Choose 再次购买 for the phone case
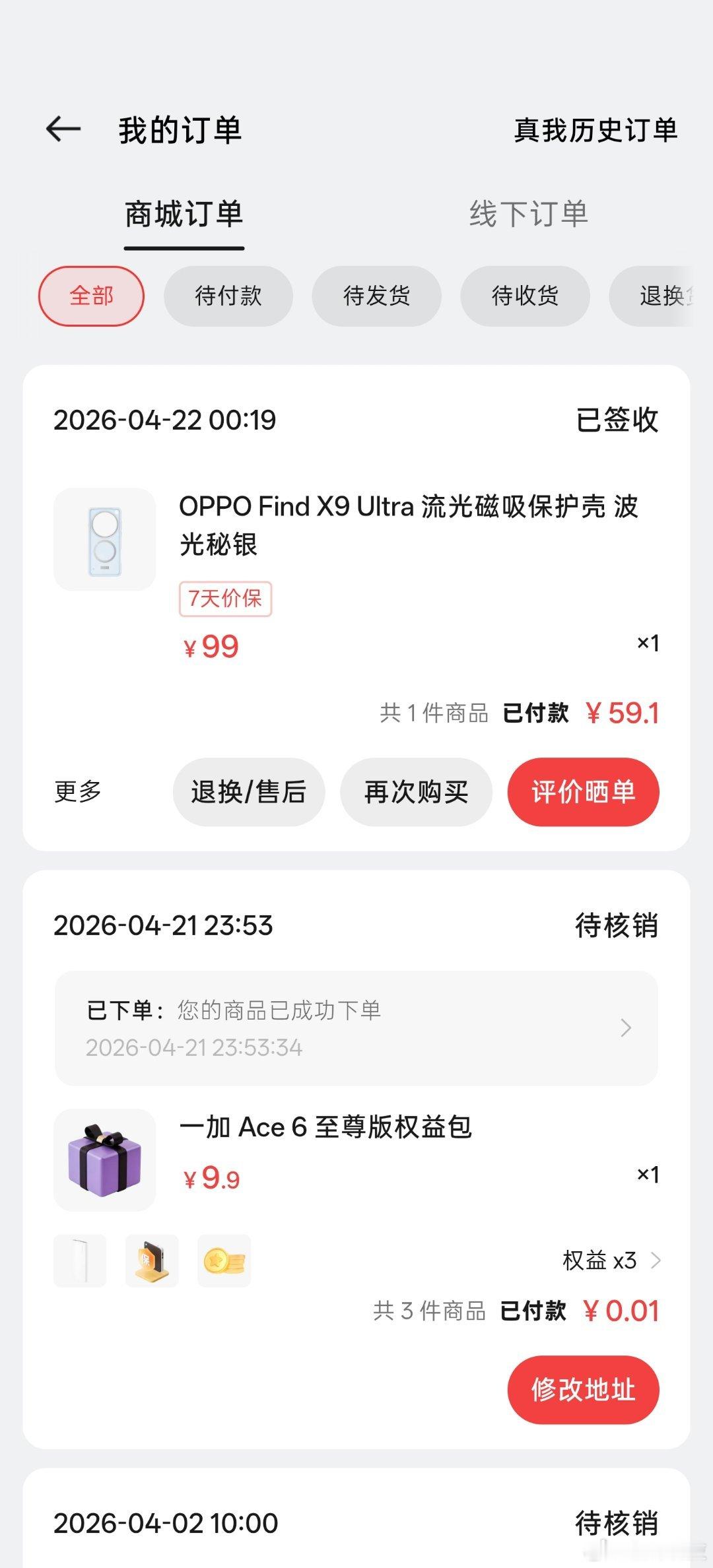Viewport: 713px width, 1568px height. (416, 792)
